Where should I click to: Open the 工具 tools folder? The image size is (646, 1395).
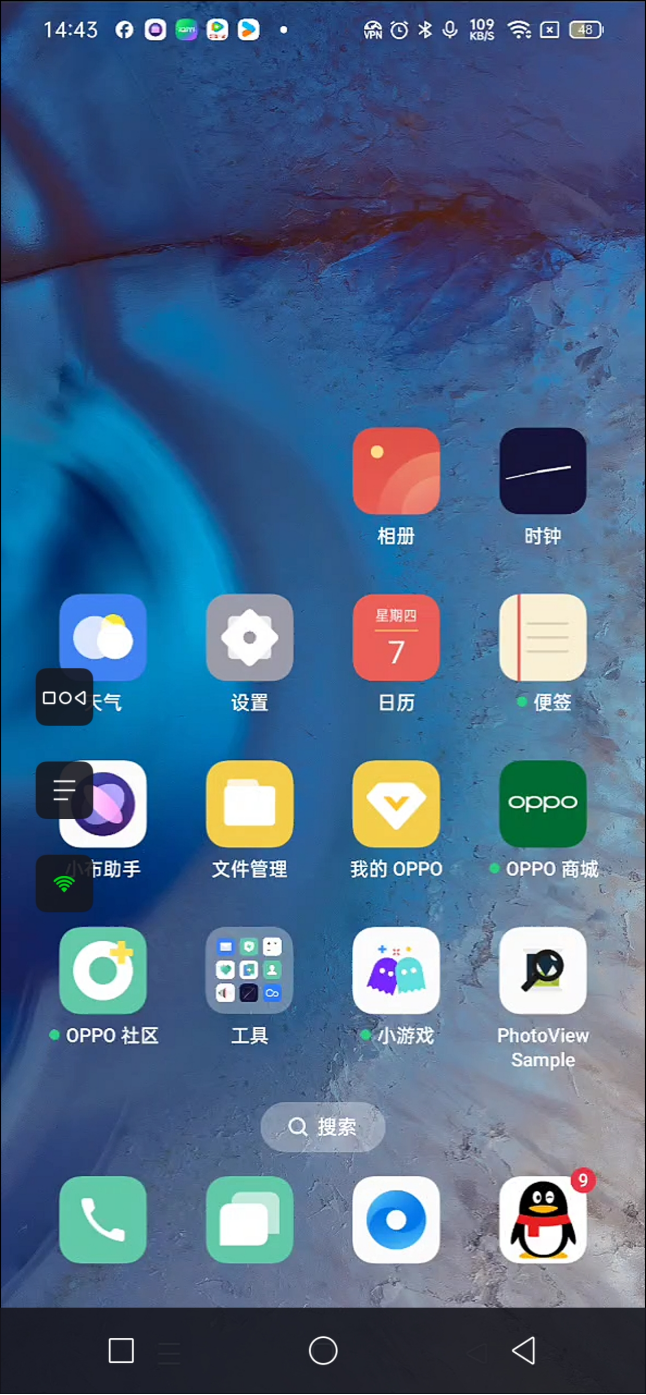pyautogui.click(x=249, y=971)
